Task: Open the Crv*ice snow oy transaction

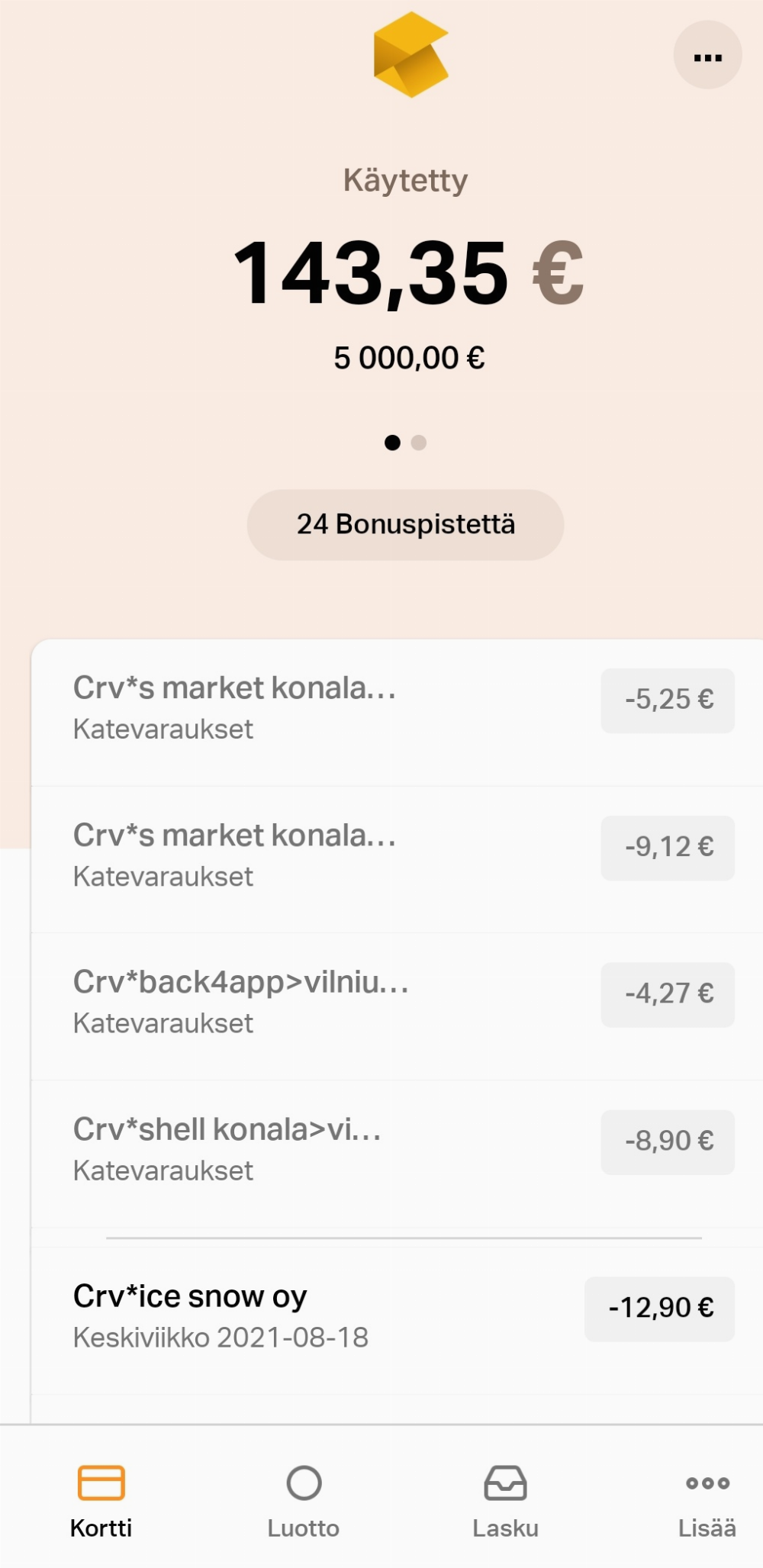Action: coord(381,1310)
